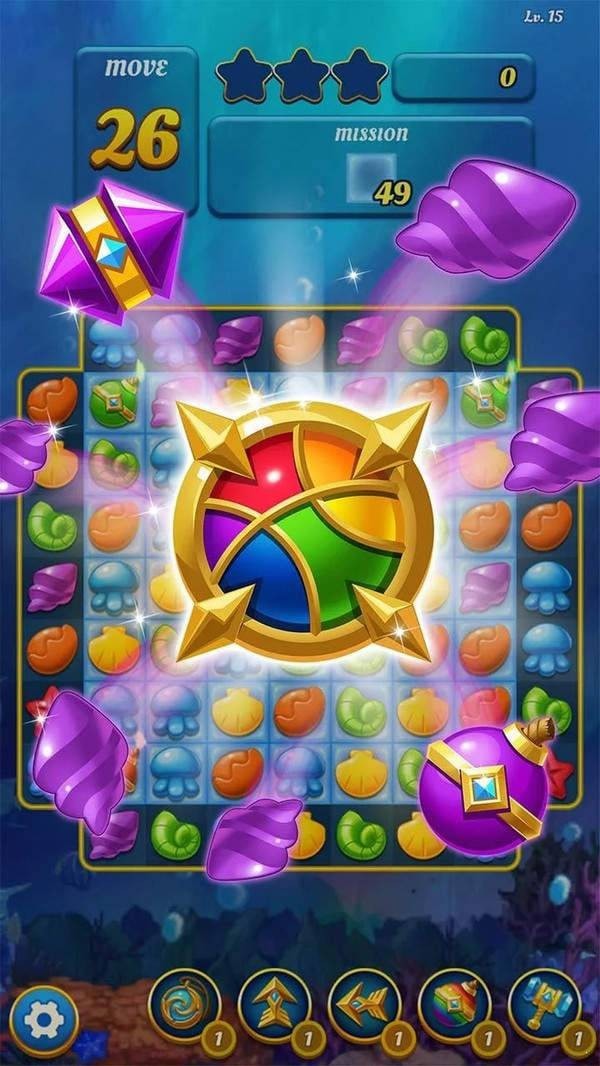Screen dimensions: 600x1066
Task: Activate the vertical arrow booster
Action: [x=274, y=1004]
